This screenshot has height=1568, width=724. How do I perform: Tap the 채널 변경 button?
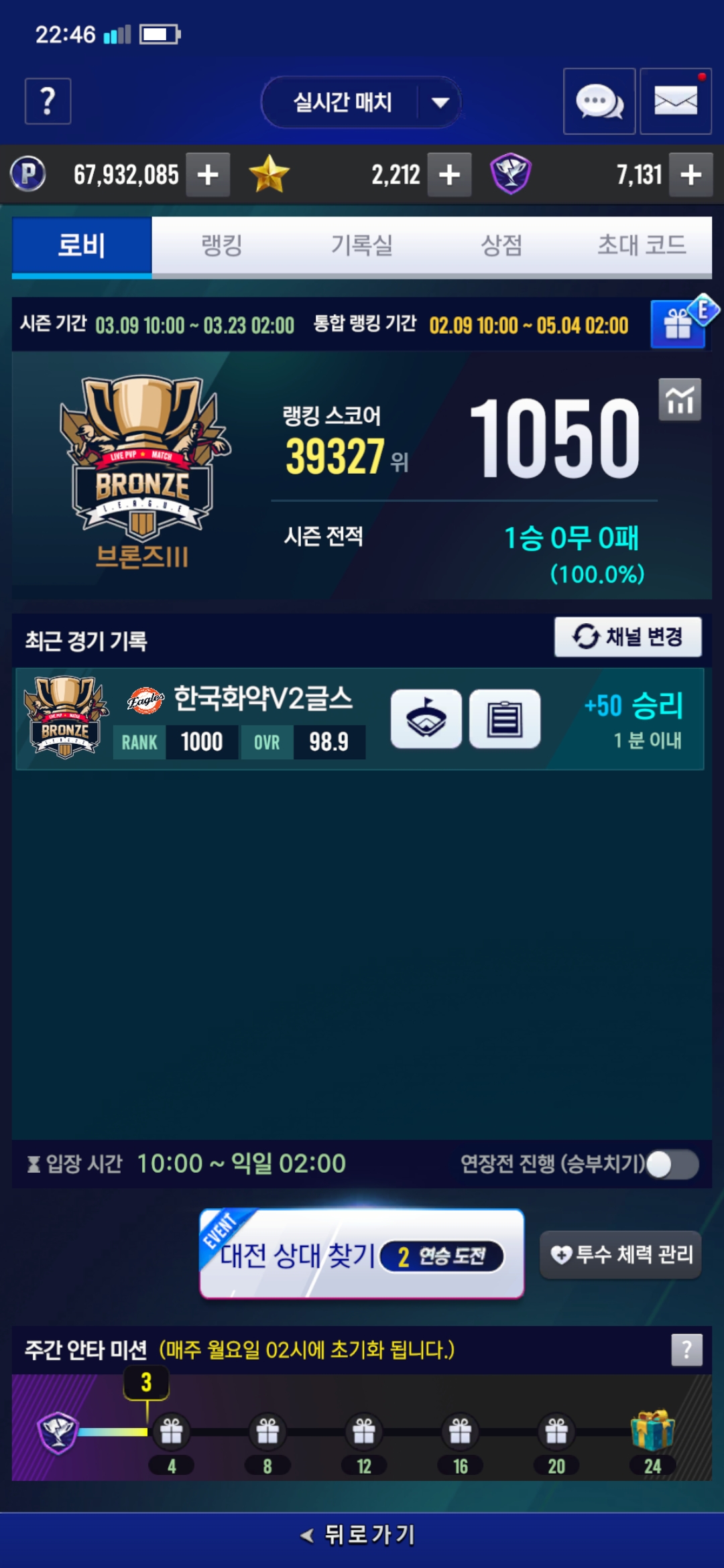pyautogui.click(x=627, y=637)
